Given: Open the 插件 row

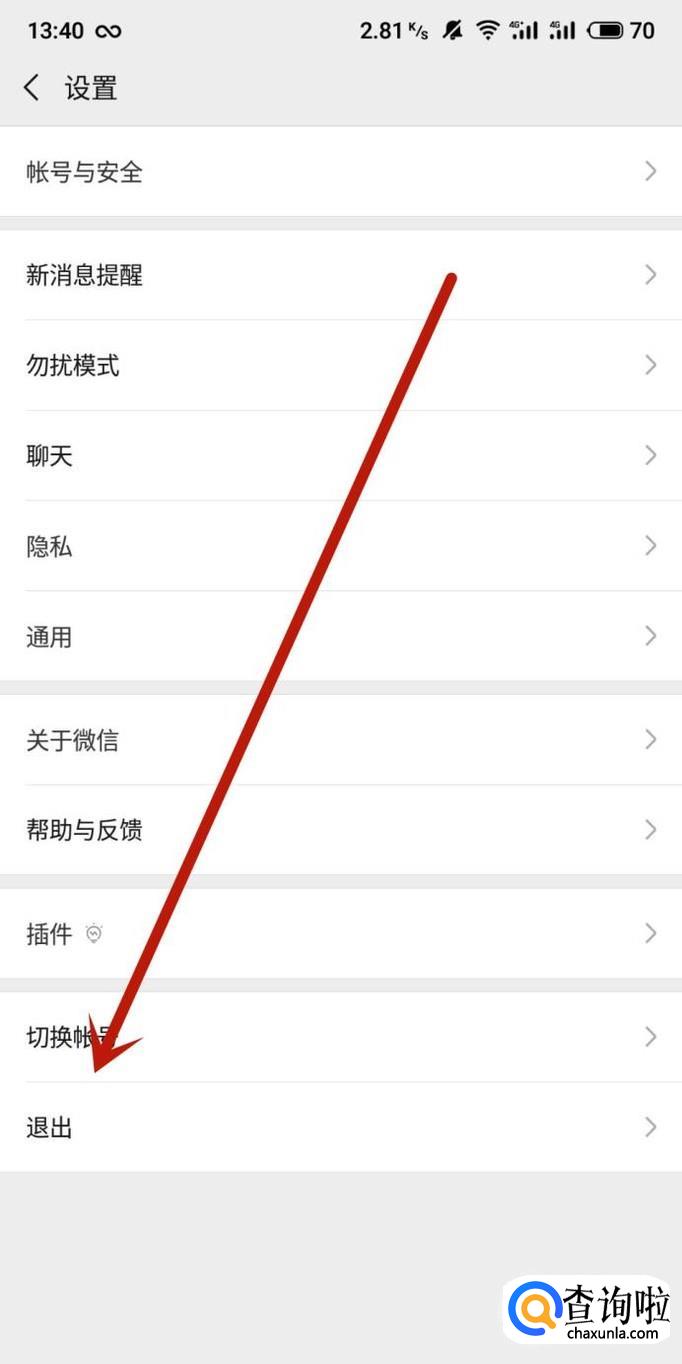Looking at the screenshot, I should pyautogui.click(x=340, y=934).
